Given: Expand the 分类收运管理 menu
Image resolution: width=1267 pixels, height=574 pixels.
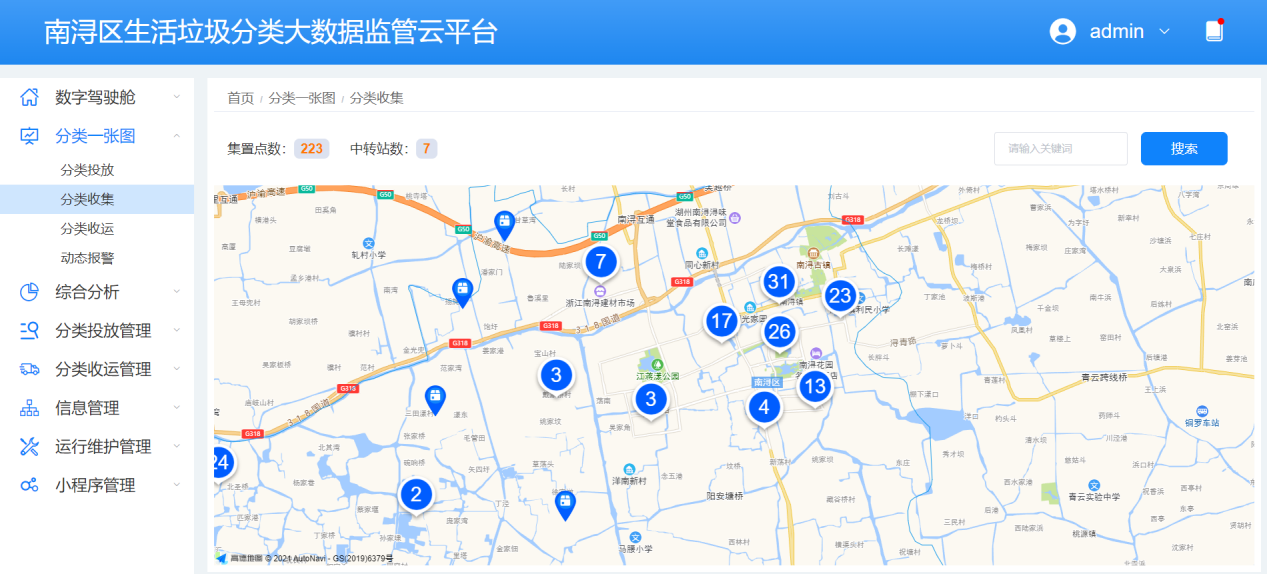Looking at the screenshot, I should 96,369.
